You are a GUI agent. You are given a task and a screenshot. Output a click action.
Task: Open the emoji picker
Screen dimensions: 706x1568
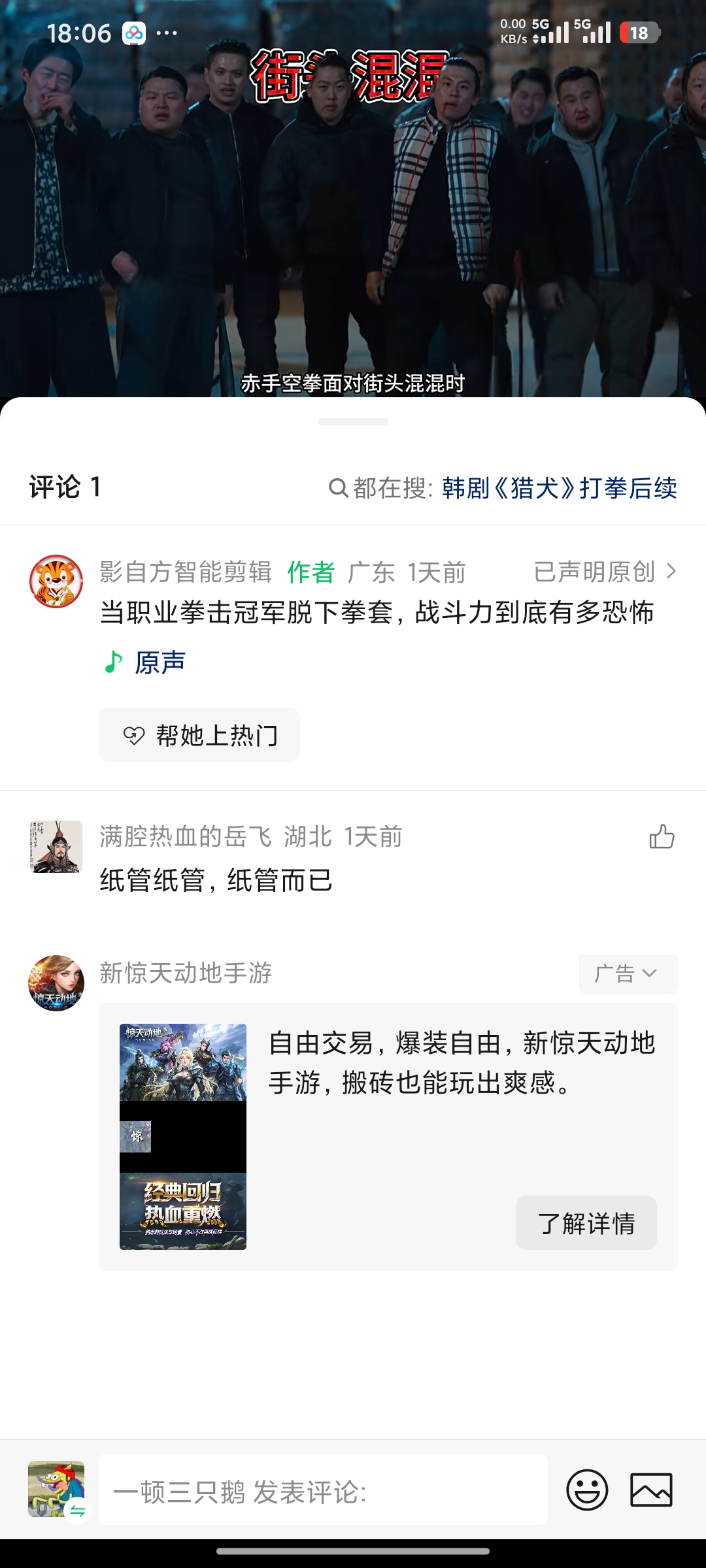(587, 1490)
